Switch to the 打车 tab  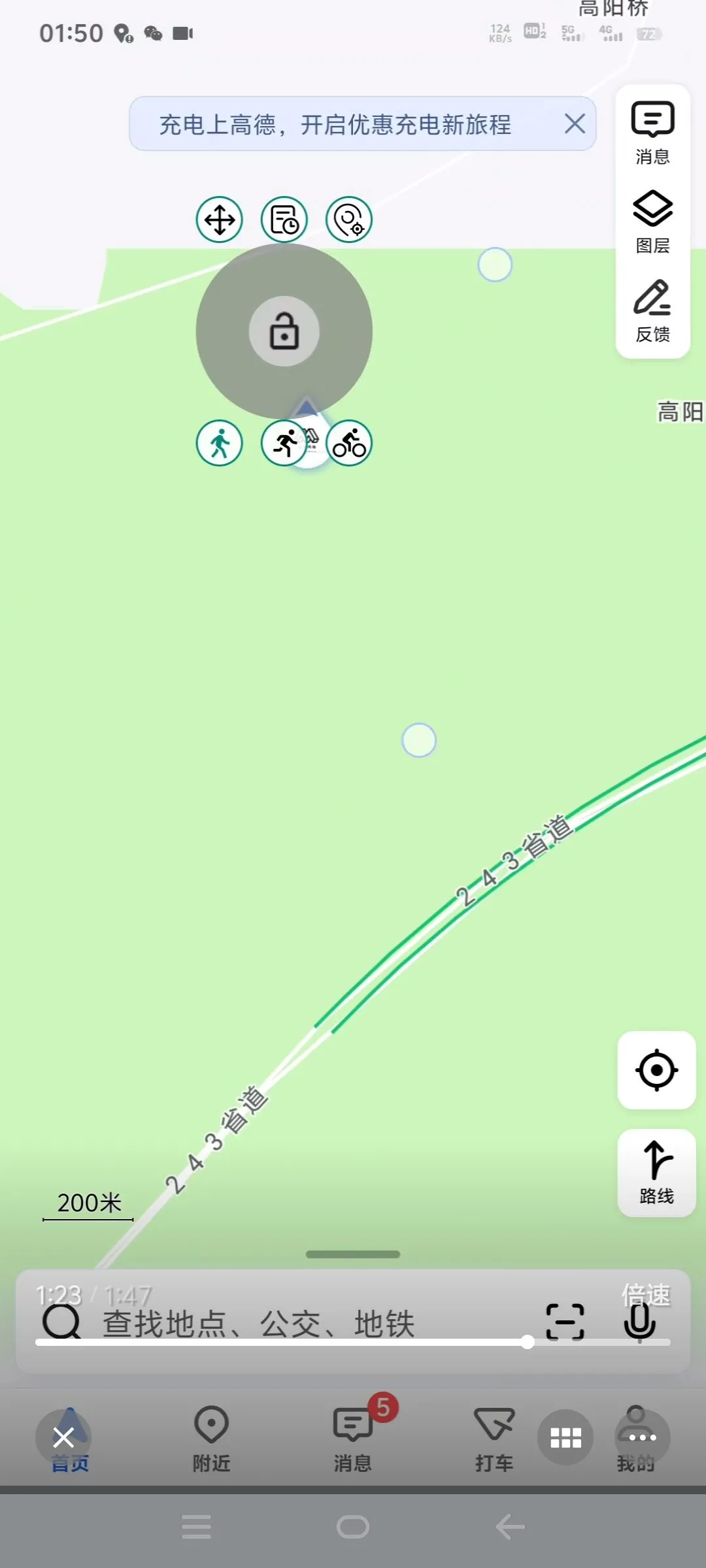pos(494,1437)
